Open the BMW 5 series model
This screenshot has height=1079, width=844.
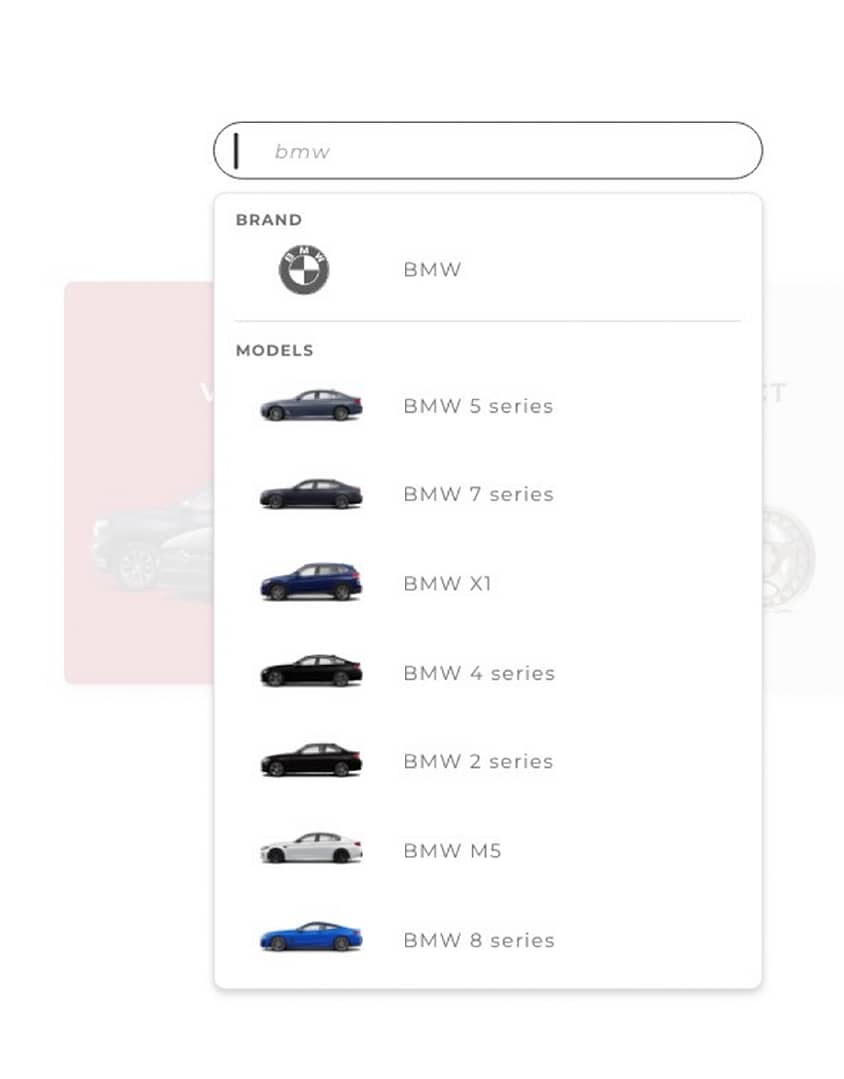(477, 406)
